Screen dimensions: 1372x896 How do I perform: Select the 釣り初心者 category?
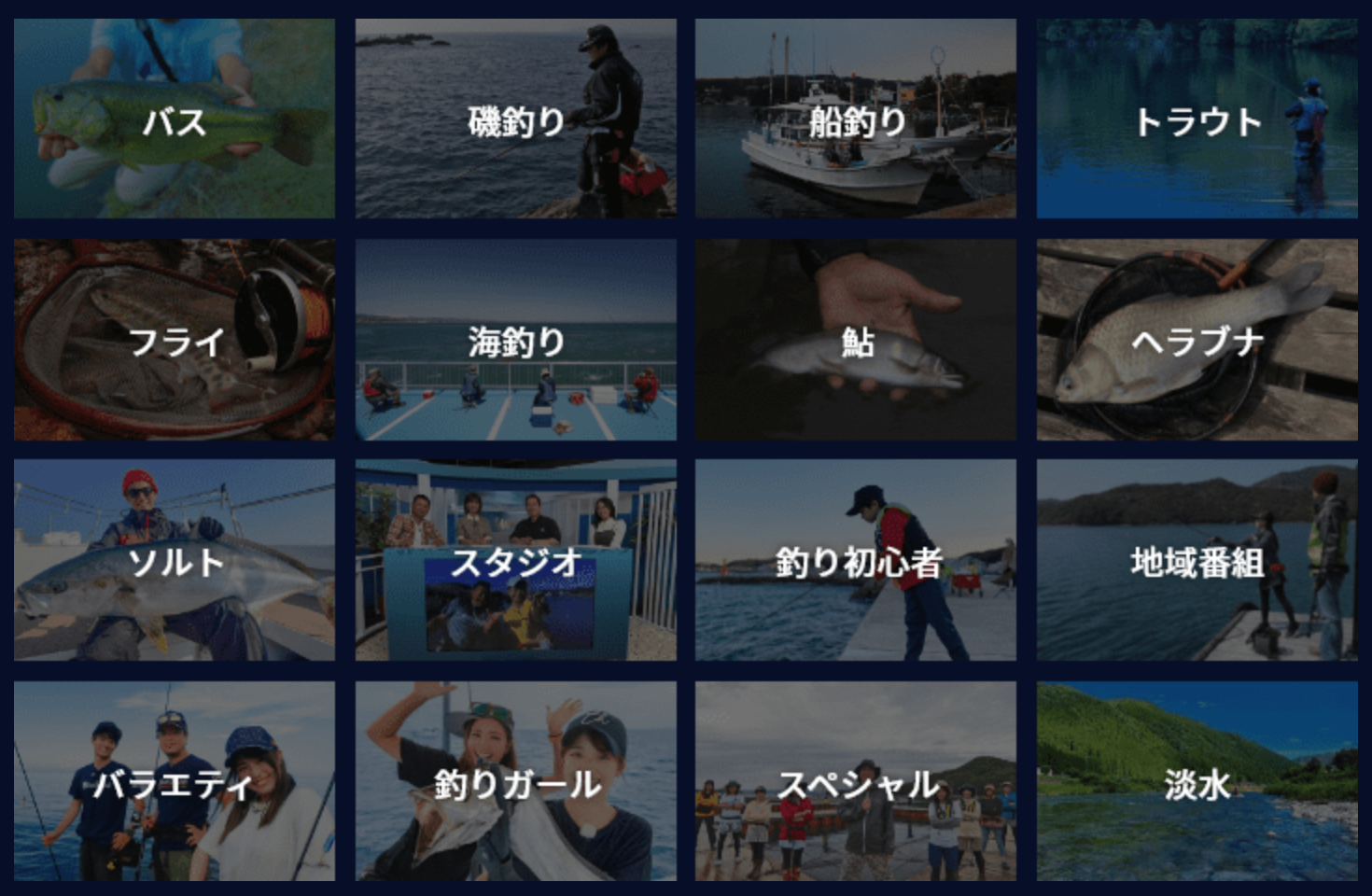tap(856, 561)
